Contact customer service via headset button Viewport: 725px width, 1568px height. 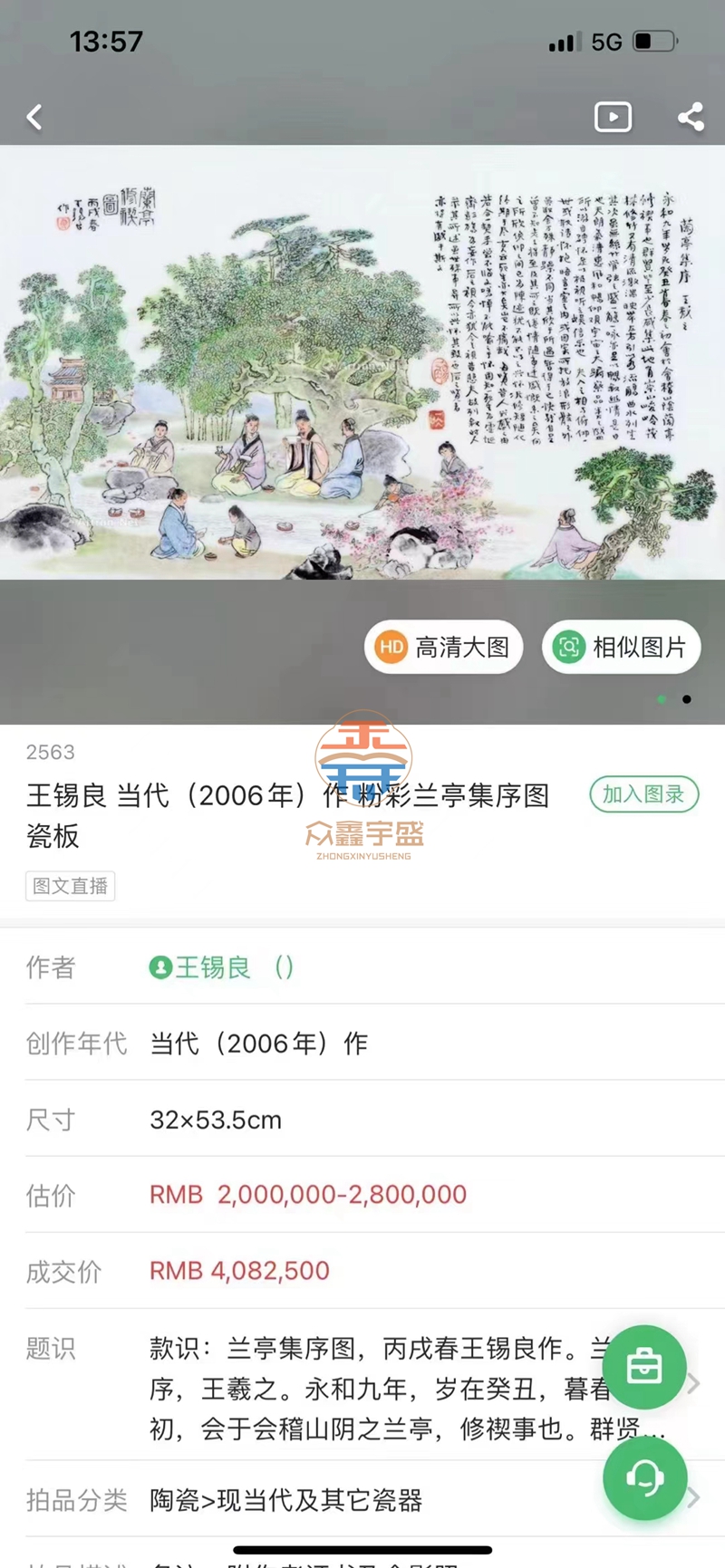click(x=644, y=1478)
